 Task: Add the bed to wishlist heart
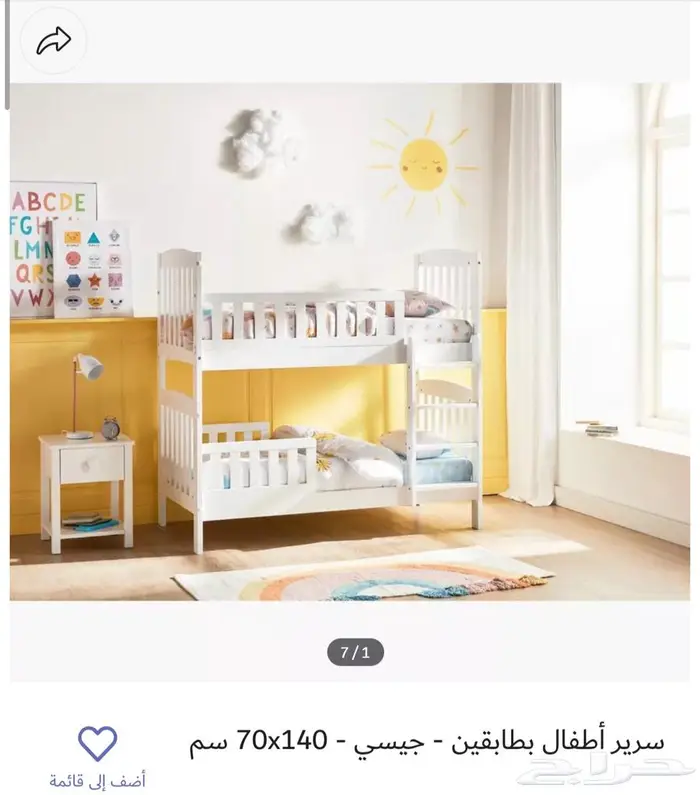pos(97,744)
